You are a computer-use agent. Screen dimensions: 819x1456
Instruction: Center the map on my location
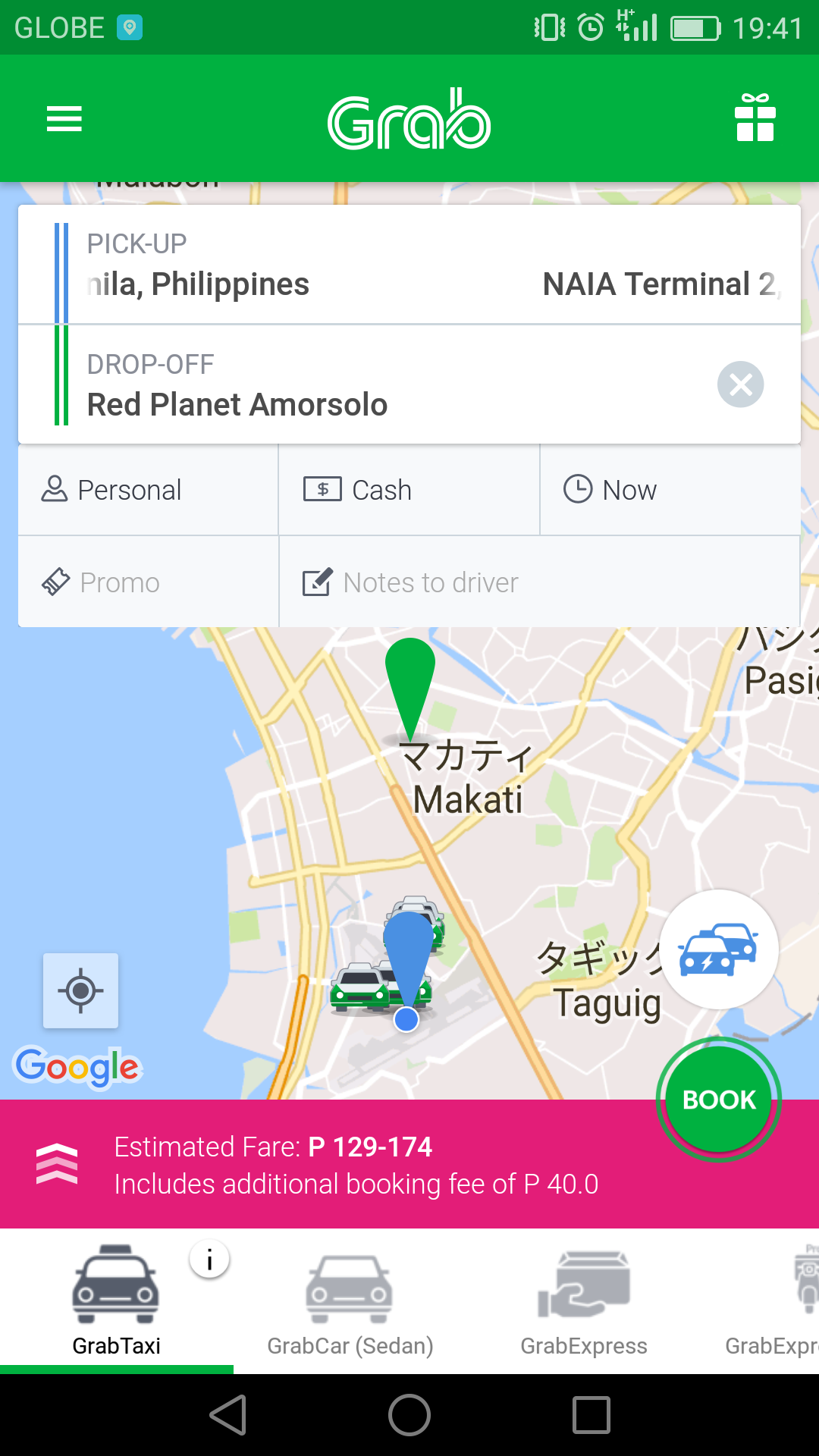80,990
